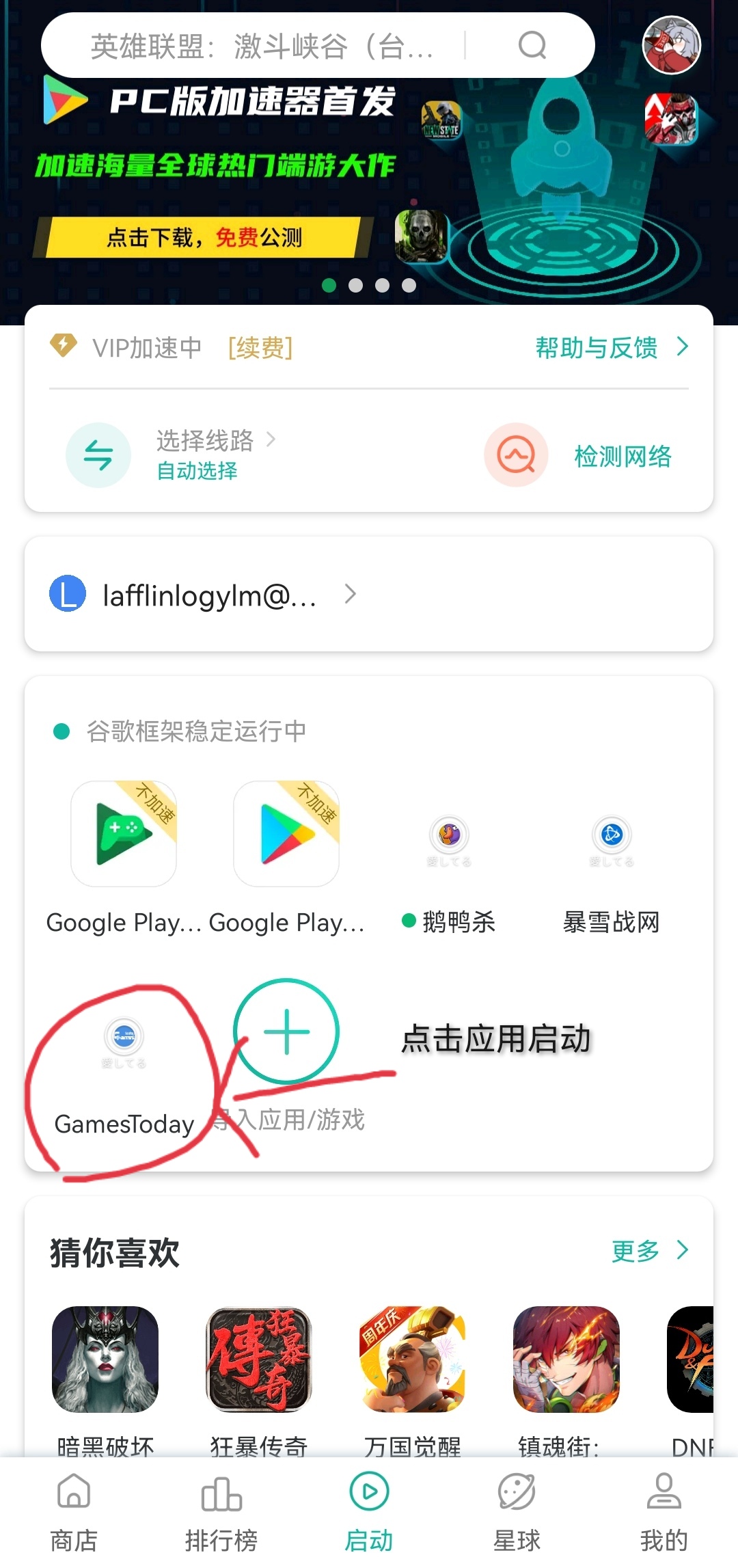
Task: Run 检测网络 network check
Action: pyautogui.click(x=622, y=456)
